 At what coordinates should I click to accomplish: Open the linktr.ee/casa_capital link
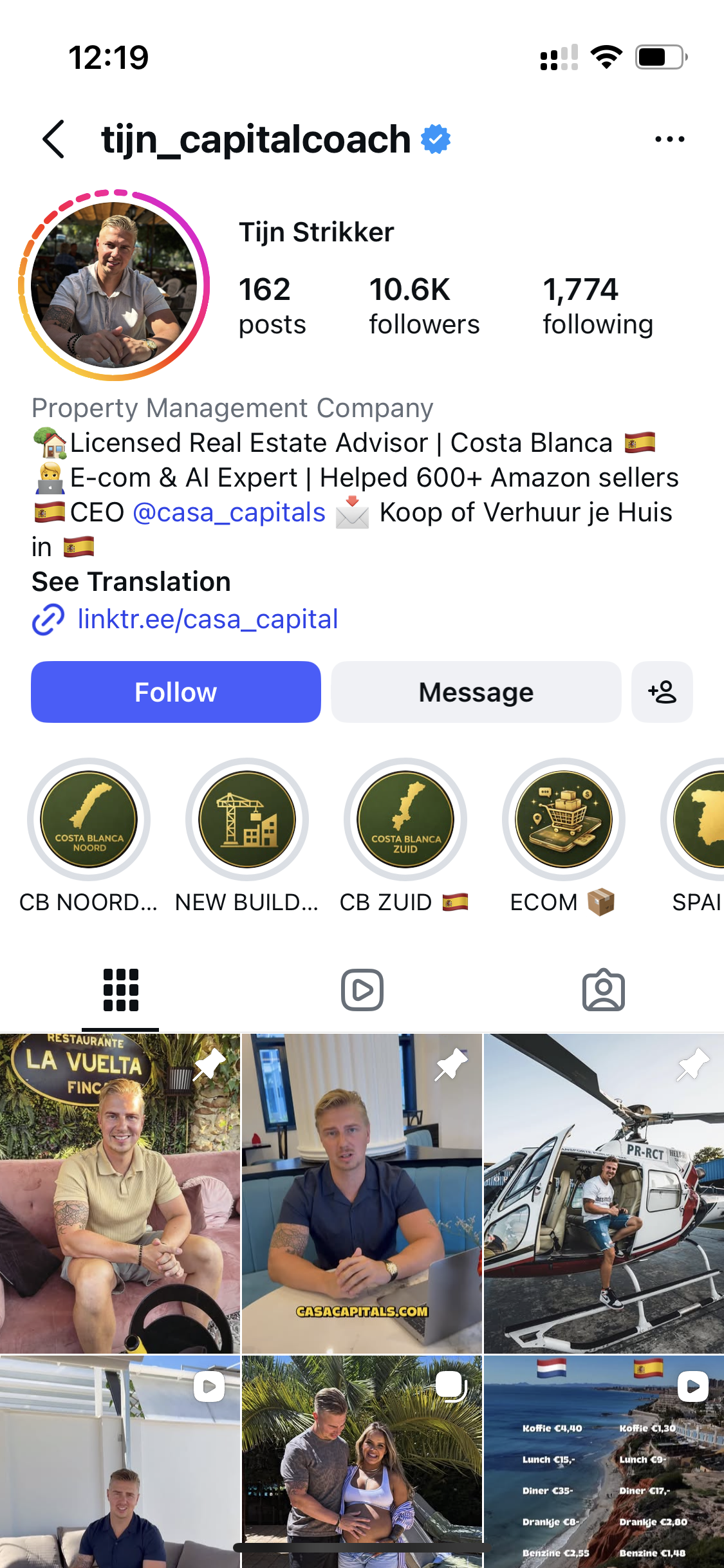tap(207, 619)
